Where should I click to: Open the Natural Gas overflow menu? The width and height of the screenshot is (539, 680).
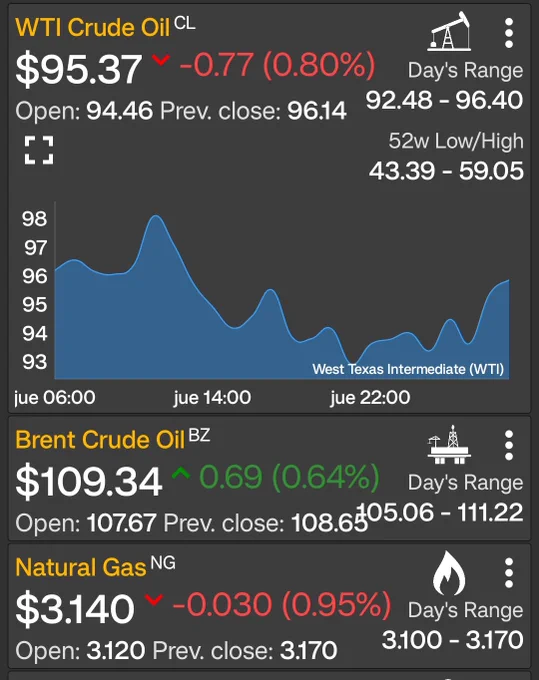[509, 573]
